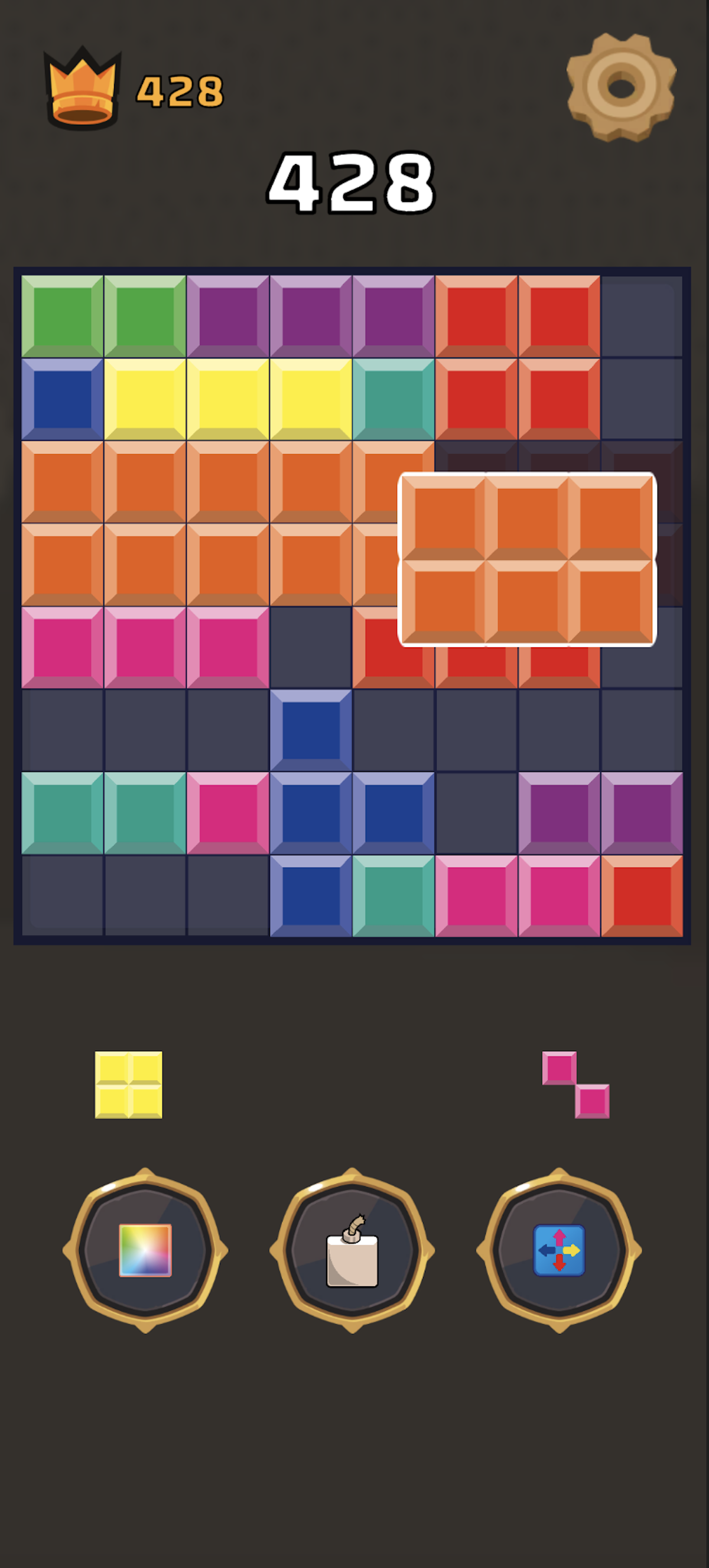Select the yellow square block piece
This screenshot has height=1568, width=709.
pyautogui.click(x=129, y=1085)
